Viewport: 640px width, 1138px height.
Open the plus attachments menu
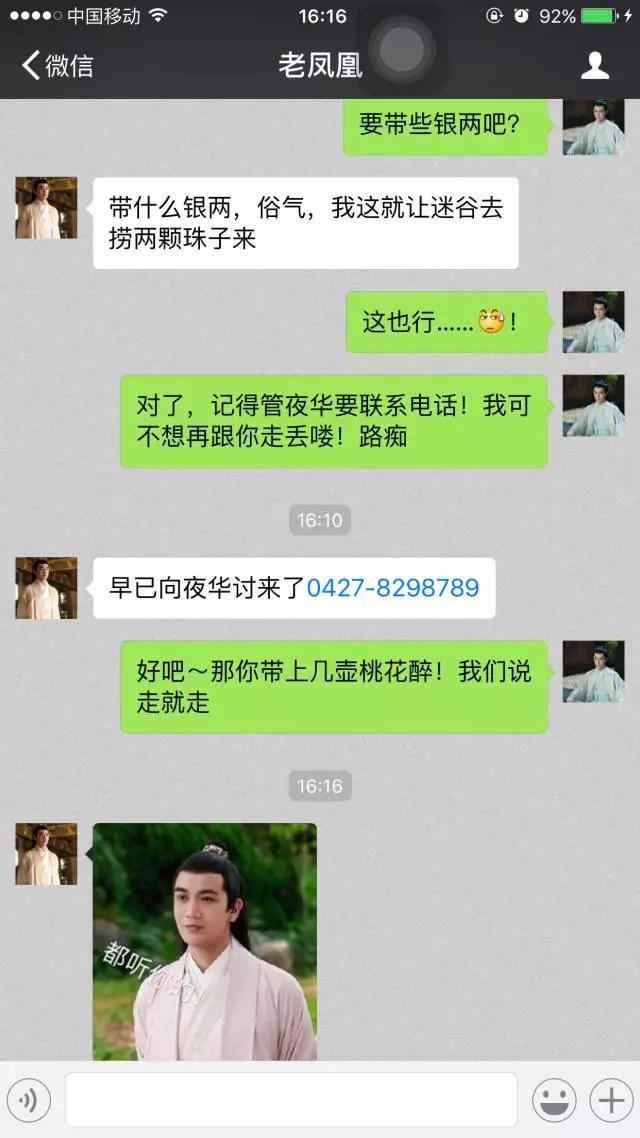[x=609, y=1101]
